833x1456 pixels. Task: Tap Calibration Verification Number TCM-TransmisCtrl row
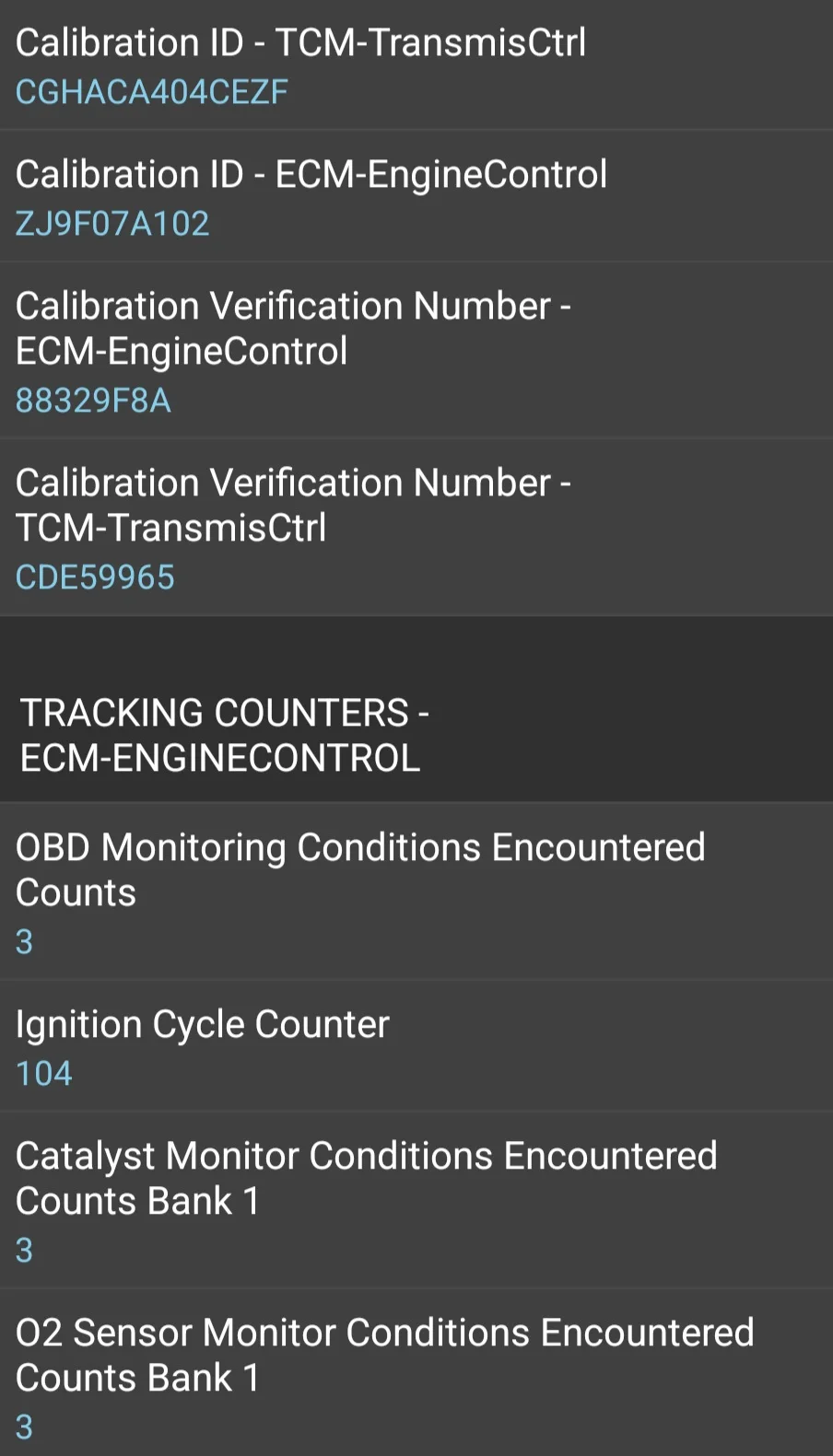pyautogui.click(x=416, y=527)
